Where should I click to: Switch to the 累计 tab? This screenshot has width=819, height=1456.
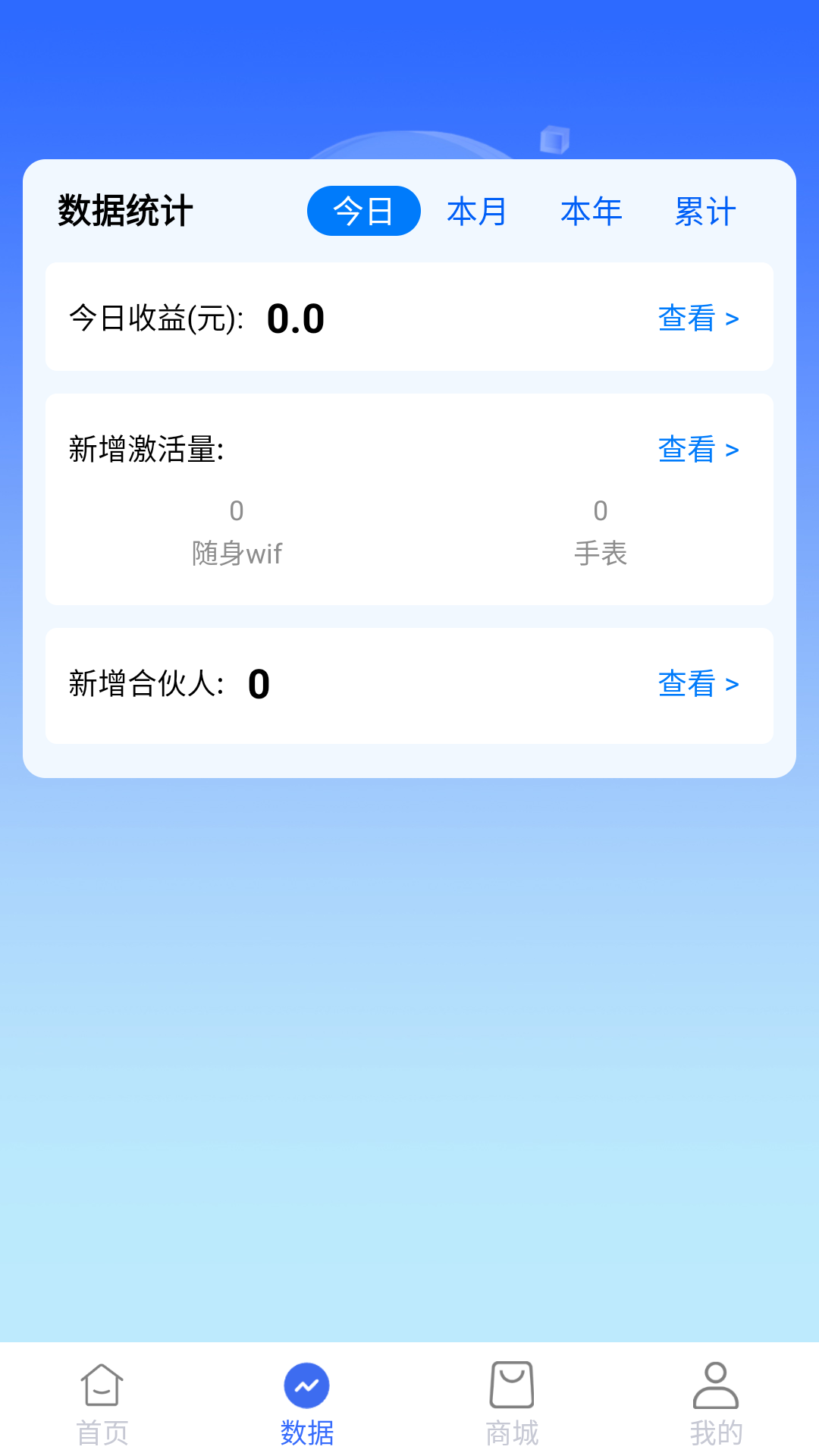point(705,212)
